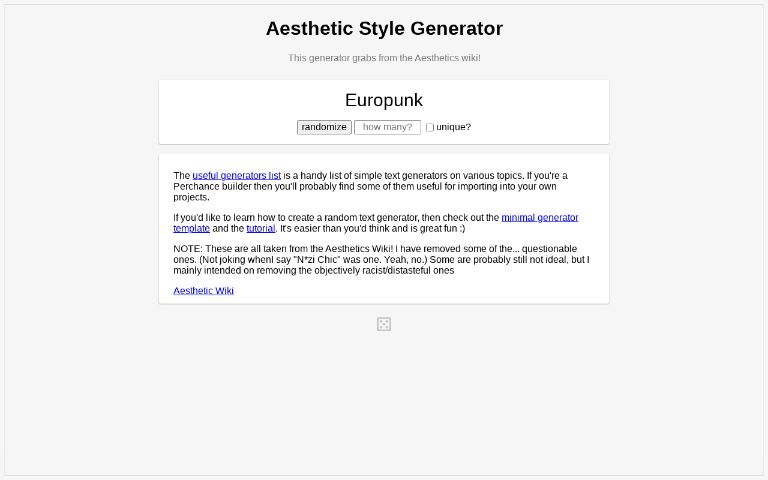Open the minimal generator template link
Viewport: 768px width, 480px height.
(539, 217)
